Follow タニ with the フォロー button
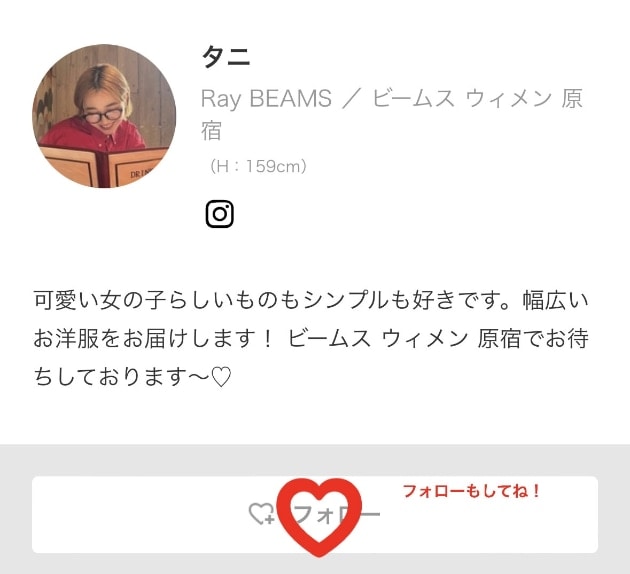The image size is (630, 574). (x=314, y=515)
